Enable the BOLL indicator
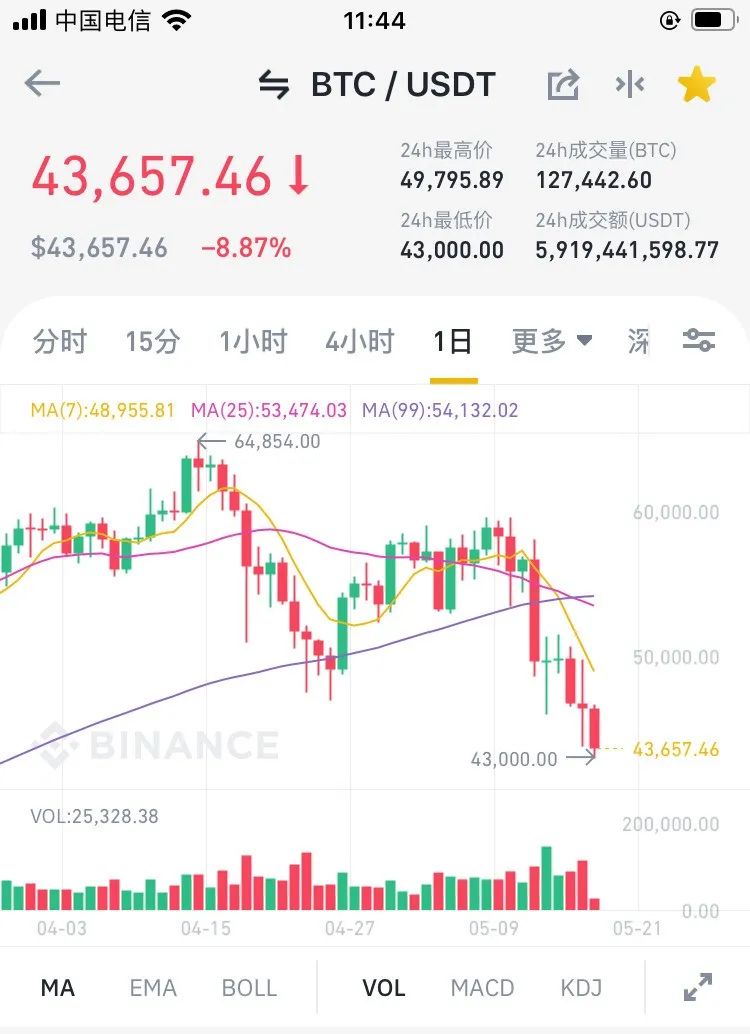Image resolution: width=750 pixels, height=1034 pixels. tap(249, 988)
